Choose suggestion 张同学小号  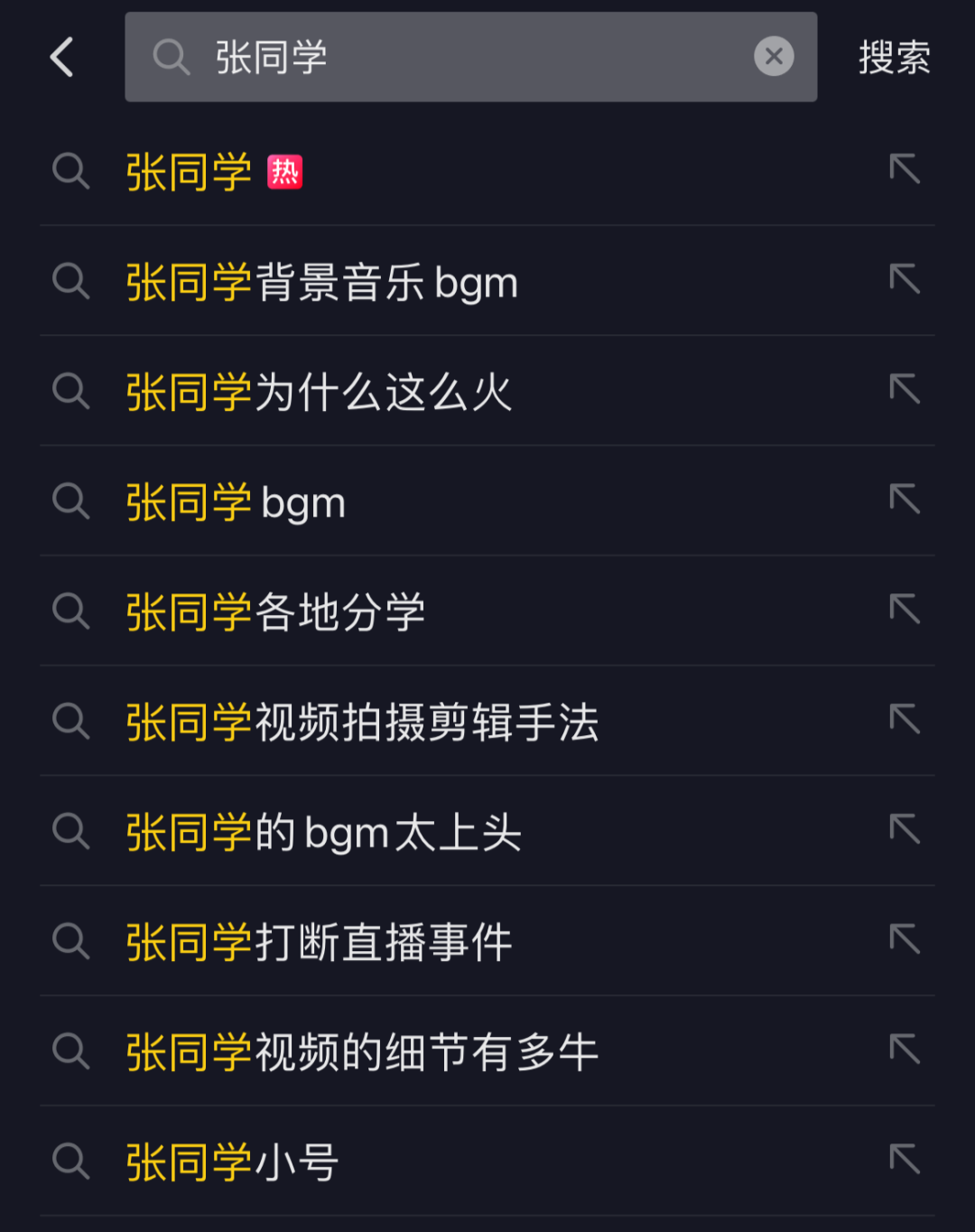[x=232, y=1162]
